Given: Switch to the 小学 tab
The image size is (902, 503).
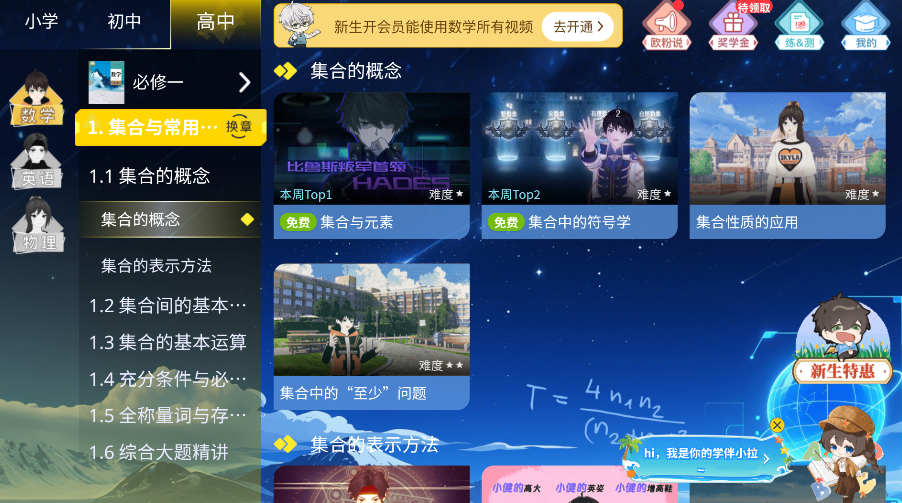Looking at the screenshot, I should click(41, 22).
